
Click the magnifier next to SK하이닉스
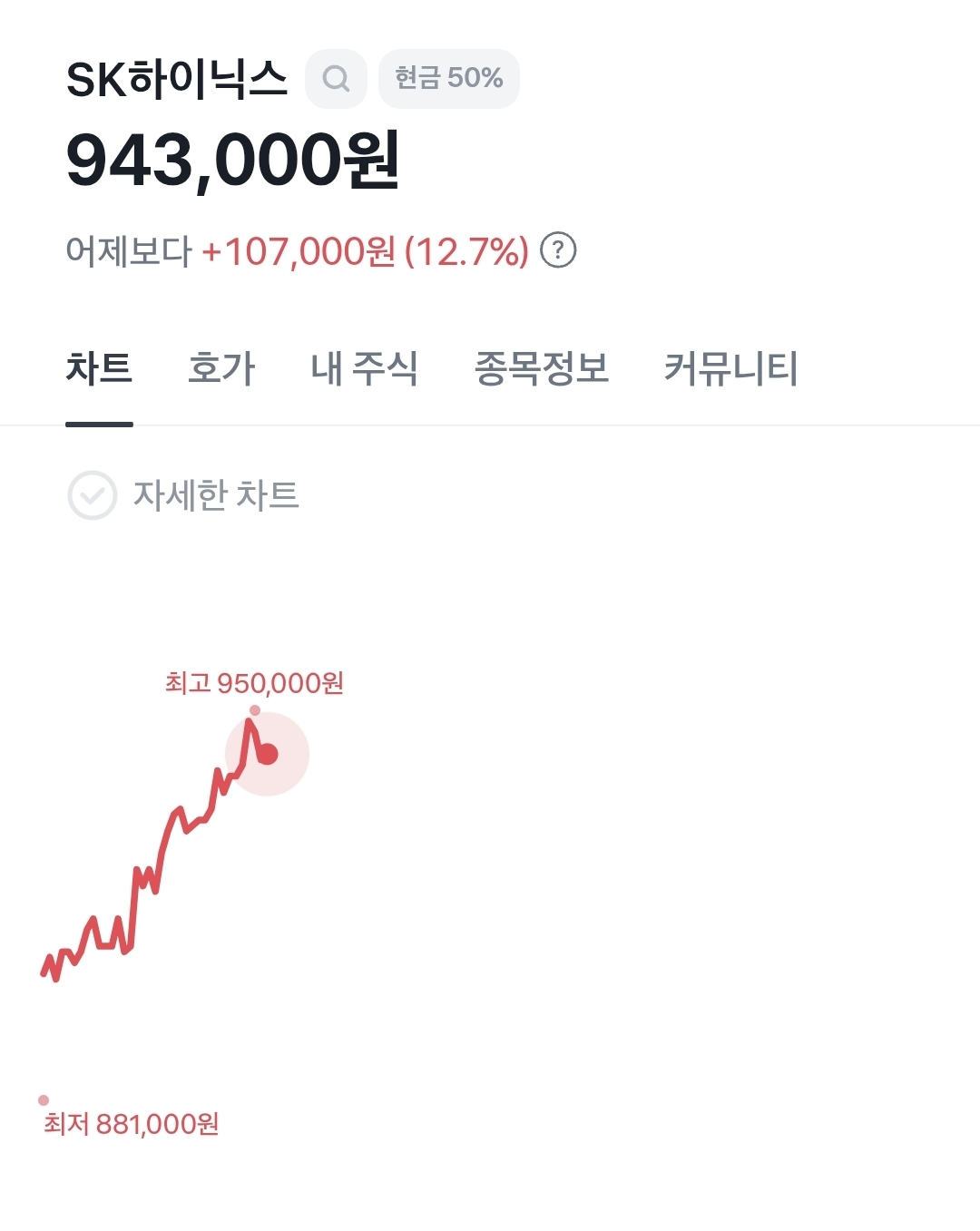tap(336, 79)
